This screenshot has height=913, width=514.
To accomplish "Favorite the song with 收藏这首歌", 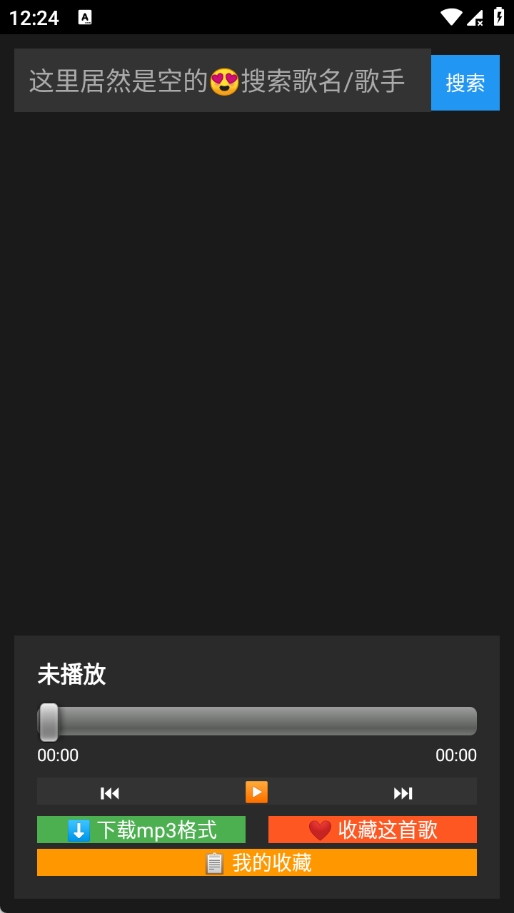I will [x=373, y=829].
